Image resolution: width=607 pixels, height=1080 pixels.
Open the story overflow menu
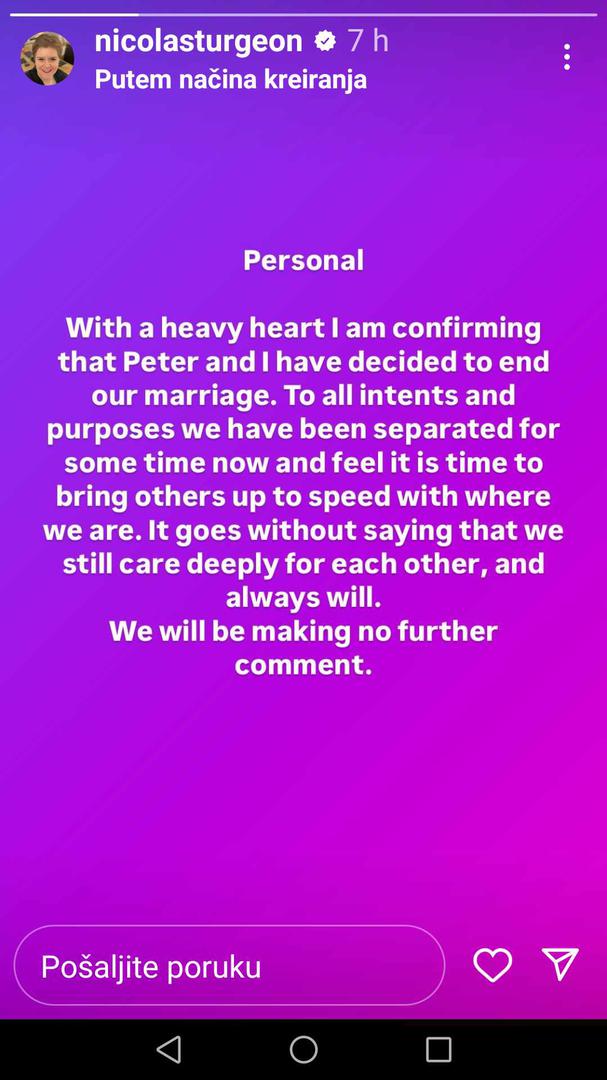coord(566,57)
